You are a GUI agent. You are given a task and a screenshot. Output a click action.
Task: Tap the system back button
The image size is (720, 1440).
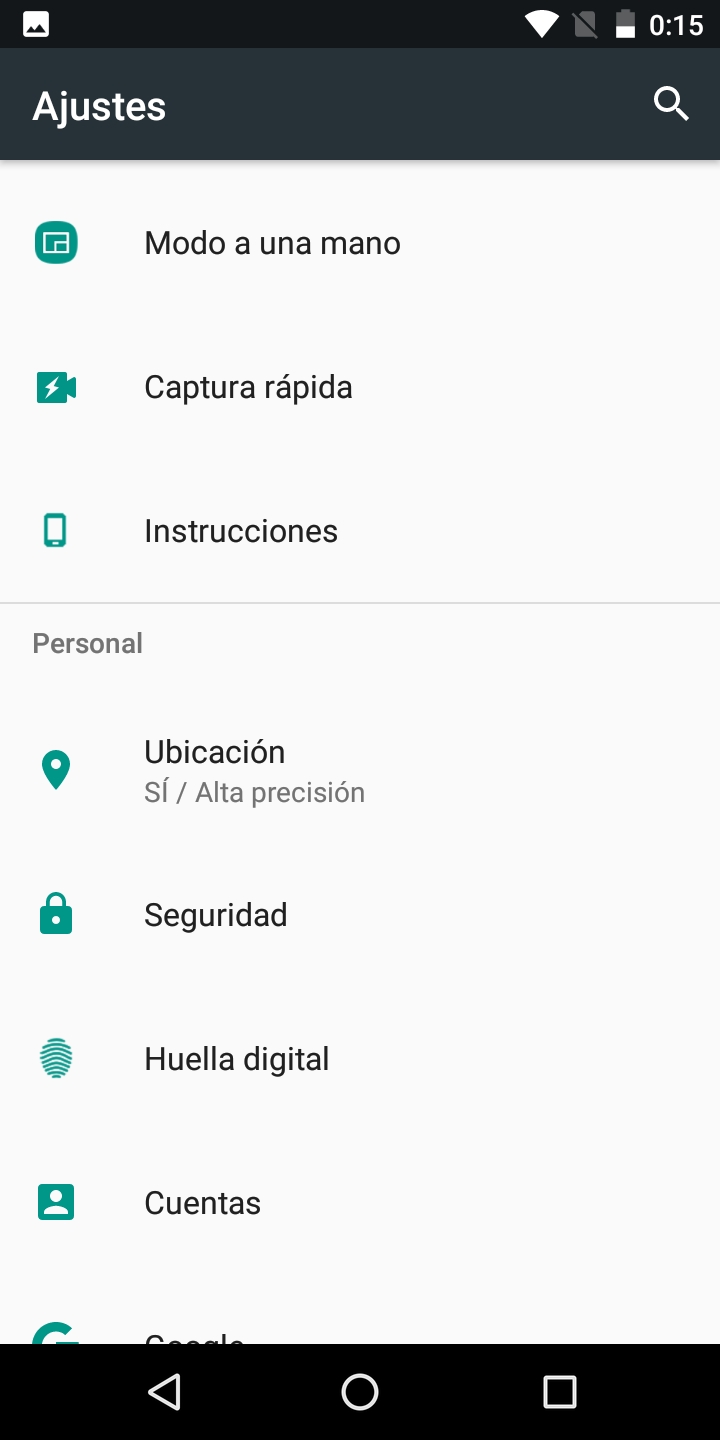[x=164, y=1391]
